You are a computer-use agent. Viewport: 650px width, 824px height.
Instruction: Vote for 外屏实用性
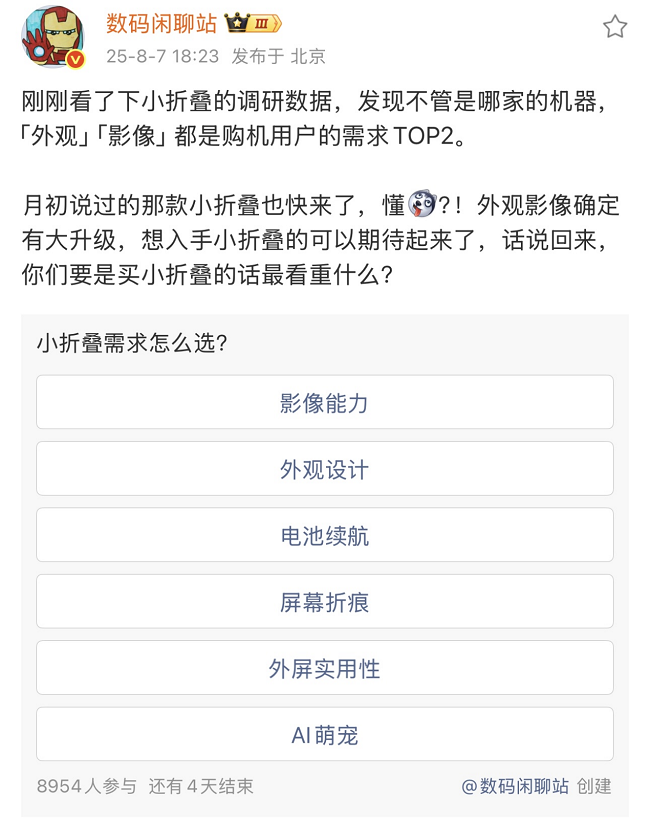point(324,668)
